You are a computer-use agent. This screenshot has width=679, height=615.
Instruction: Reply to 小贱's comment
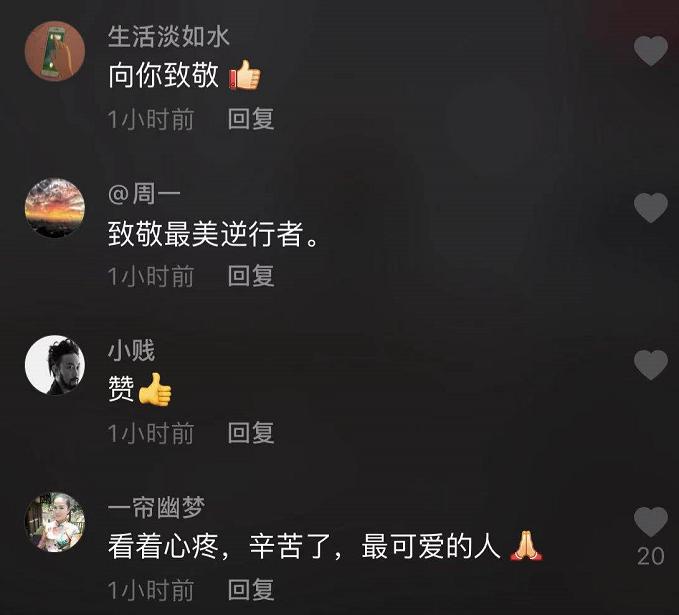(x=251, y=433)
